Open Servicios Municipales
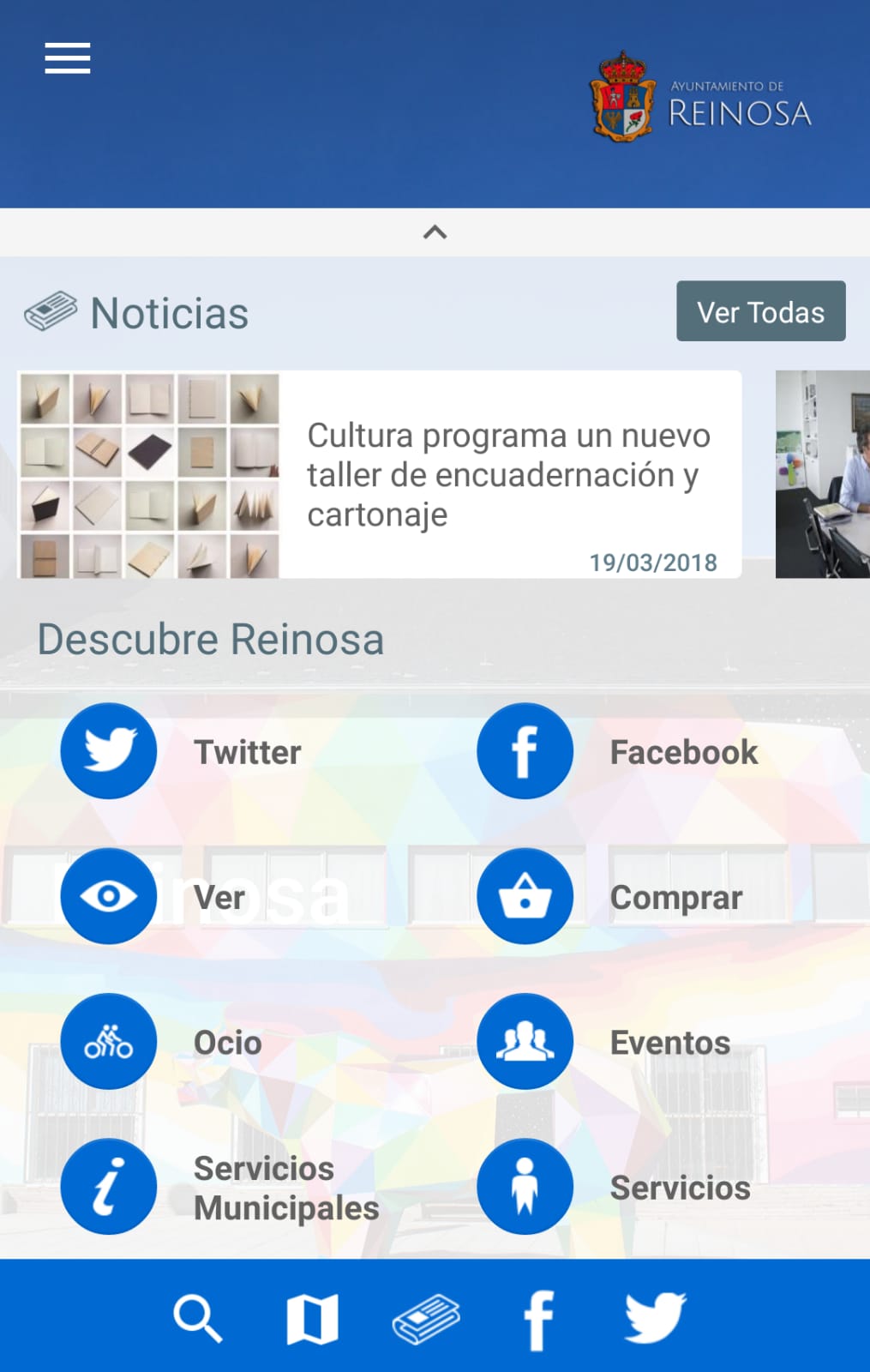The image size is (870, 1372). (x=109, y=1187)
